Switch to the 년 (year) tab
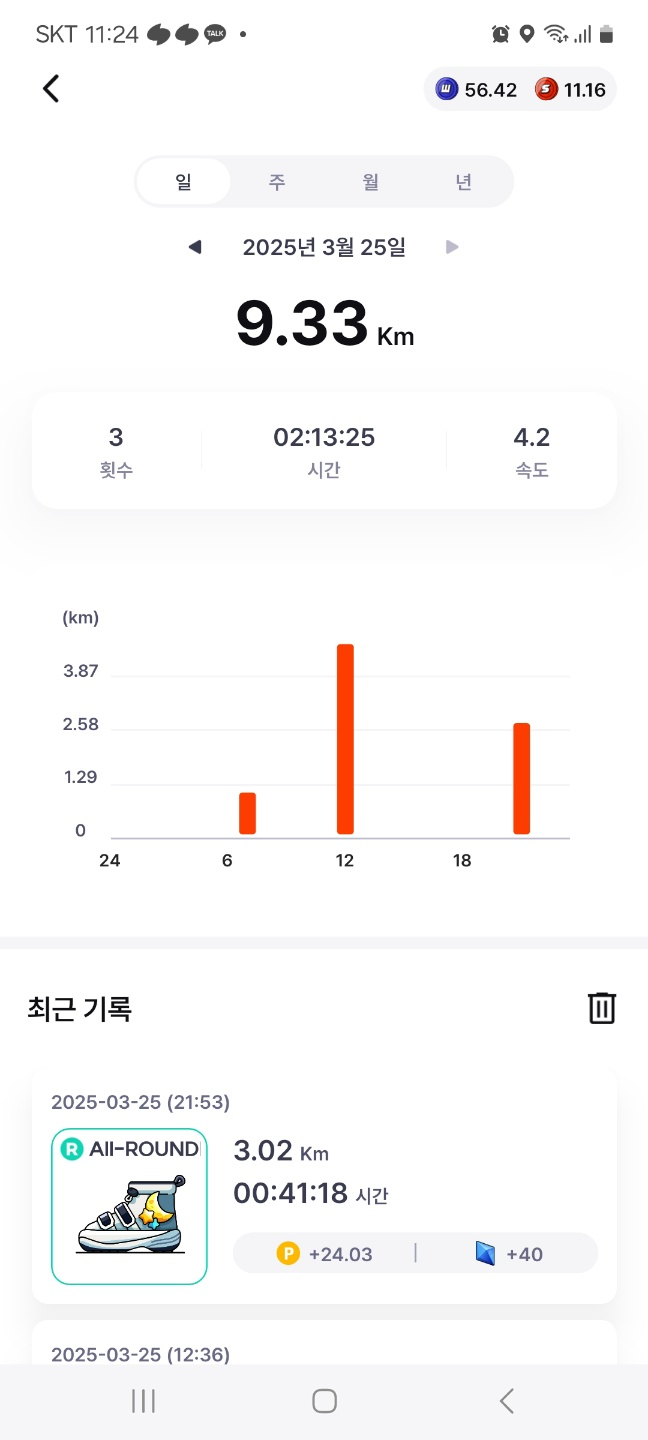This screenshot has width=648, height=1440. tap(464, 182)
